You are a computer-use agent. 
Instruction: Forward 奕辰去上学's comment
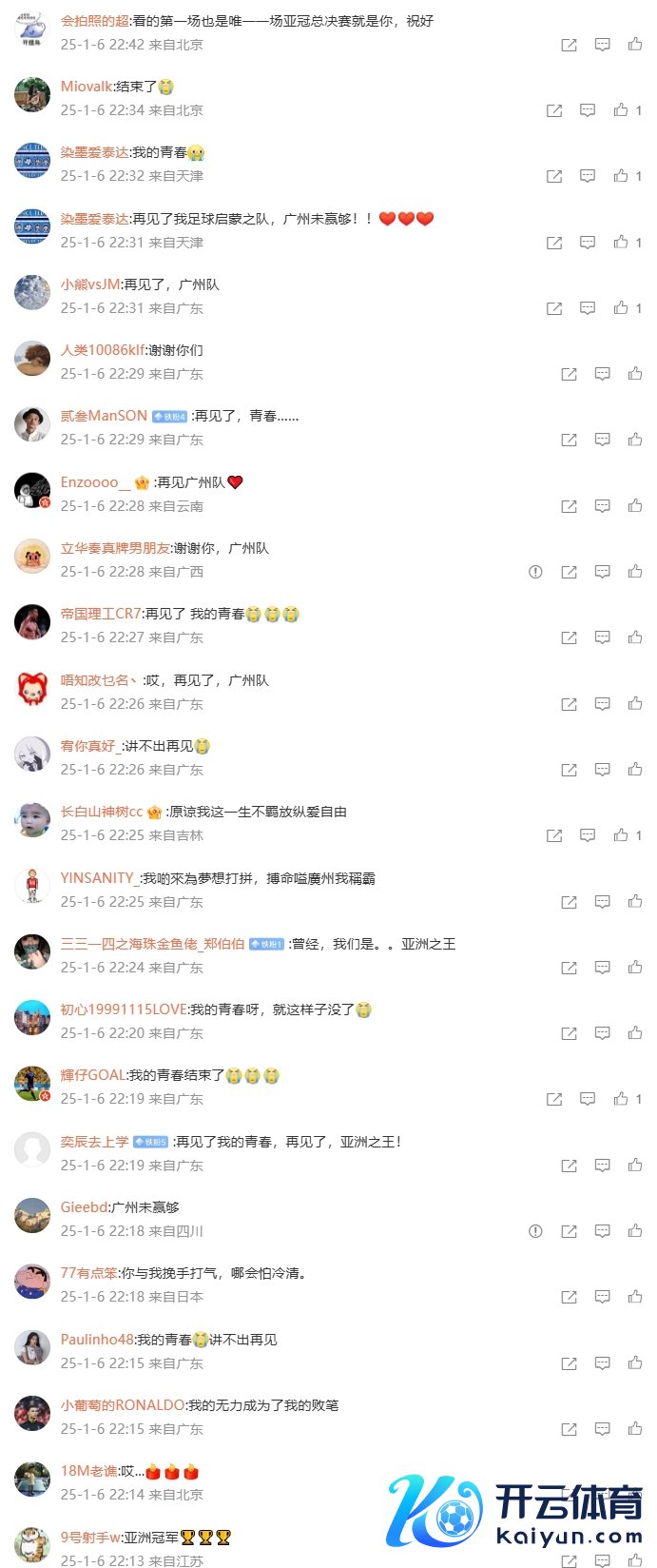(569, 1166)
